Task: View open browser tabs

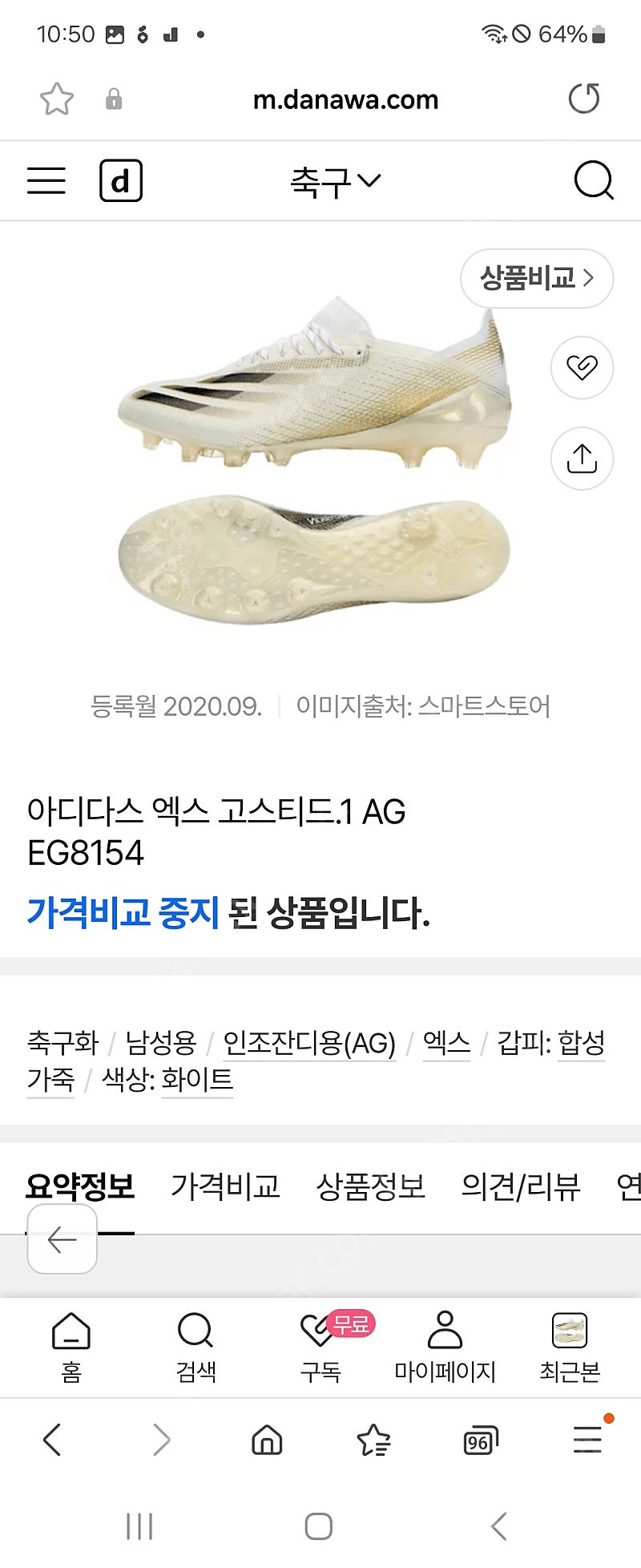Action: 480,1442
